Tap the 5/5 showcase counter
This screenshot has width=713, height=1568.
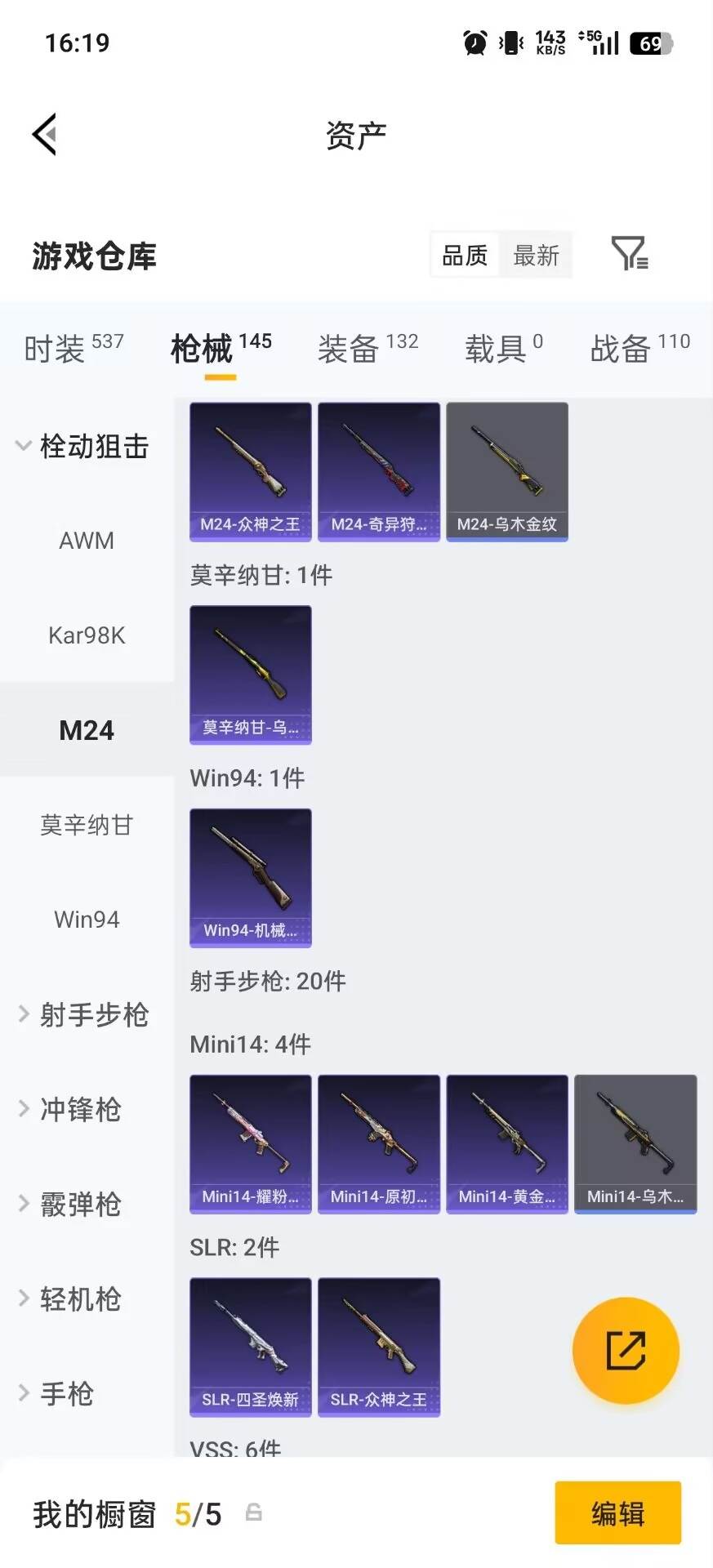tap(198, 1513)
